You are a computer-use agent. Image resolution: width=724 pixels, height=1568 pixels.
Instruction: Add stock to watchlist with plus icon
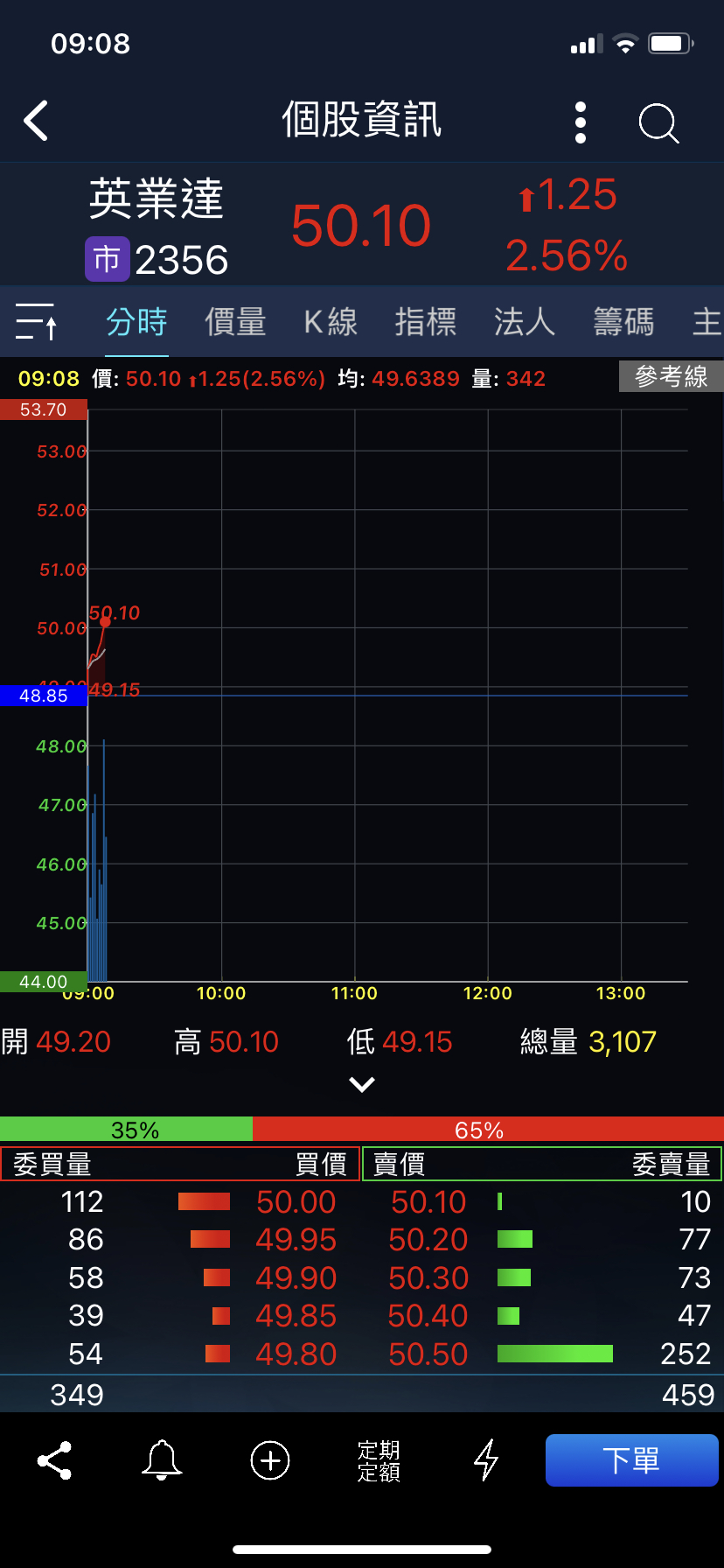click(x=270, y=1460)
